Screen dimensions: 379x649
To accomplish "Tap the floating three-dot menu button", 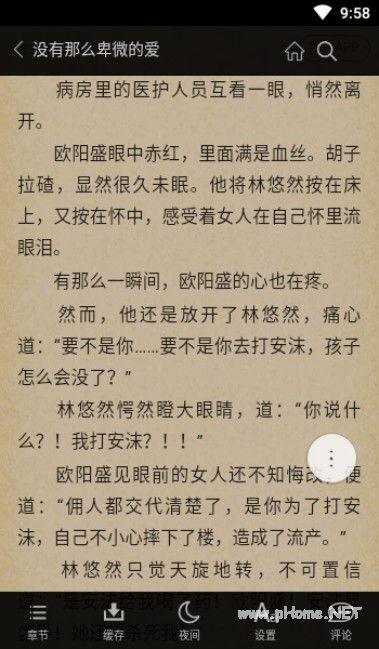I will (x=331, y=458).
